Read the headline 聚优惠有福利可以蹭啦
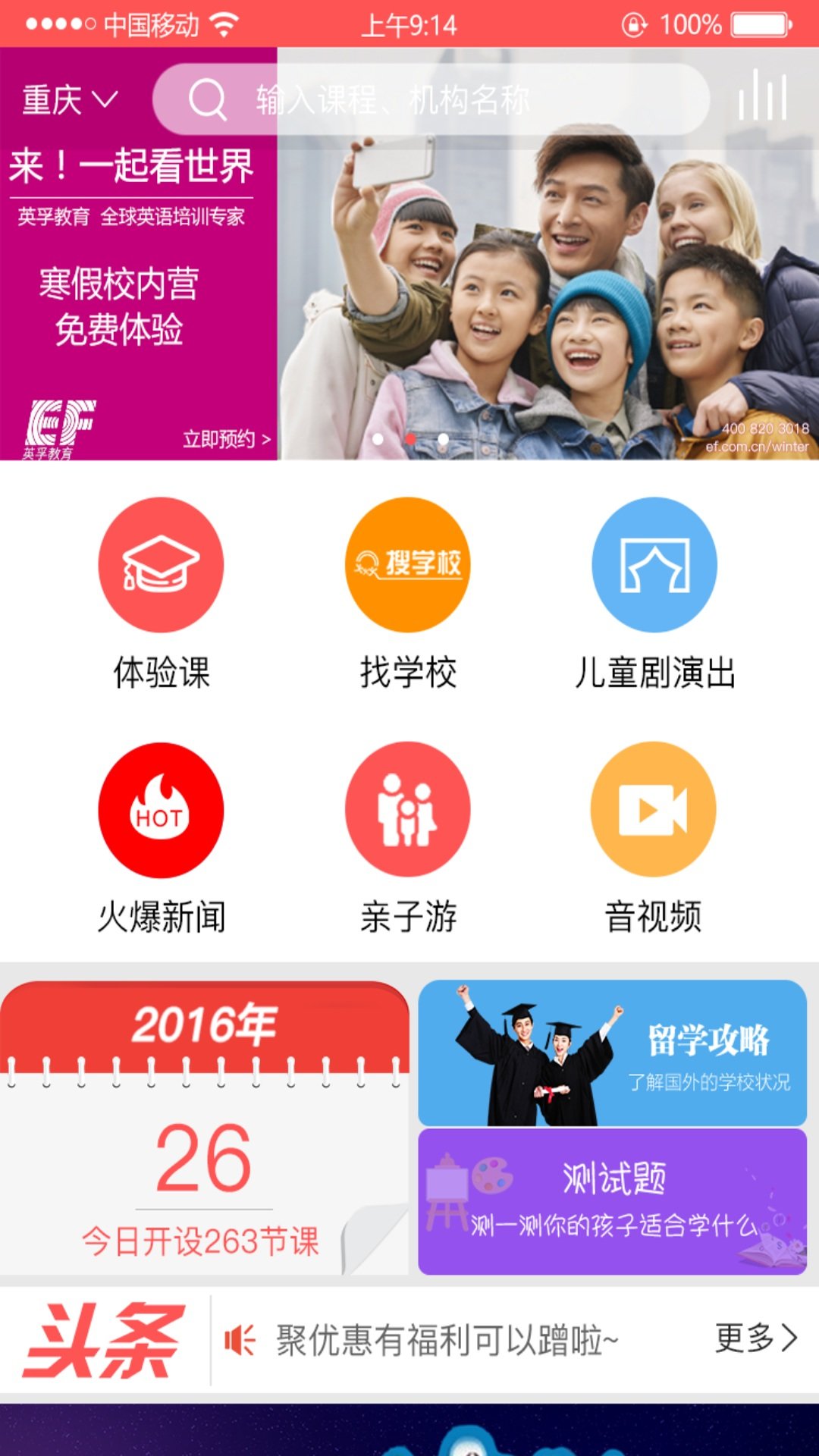819x1456 pixels. (447, 1340)
